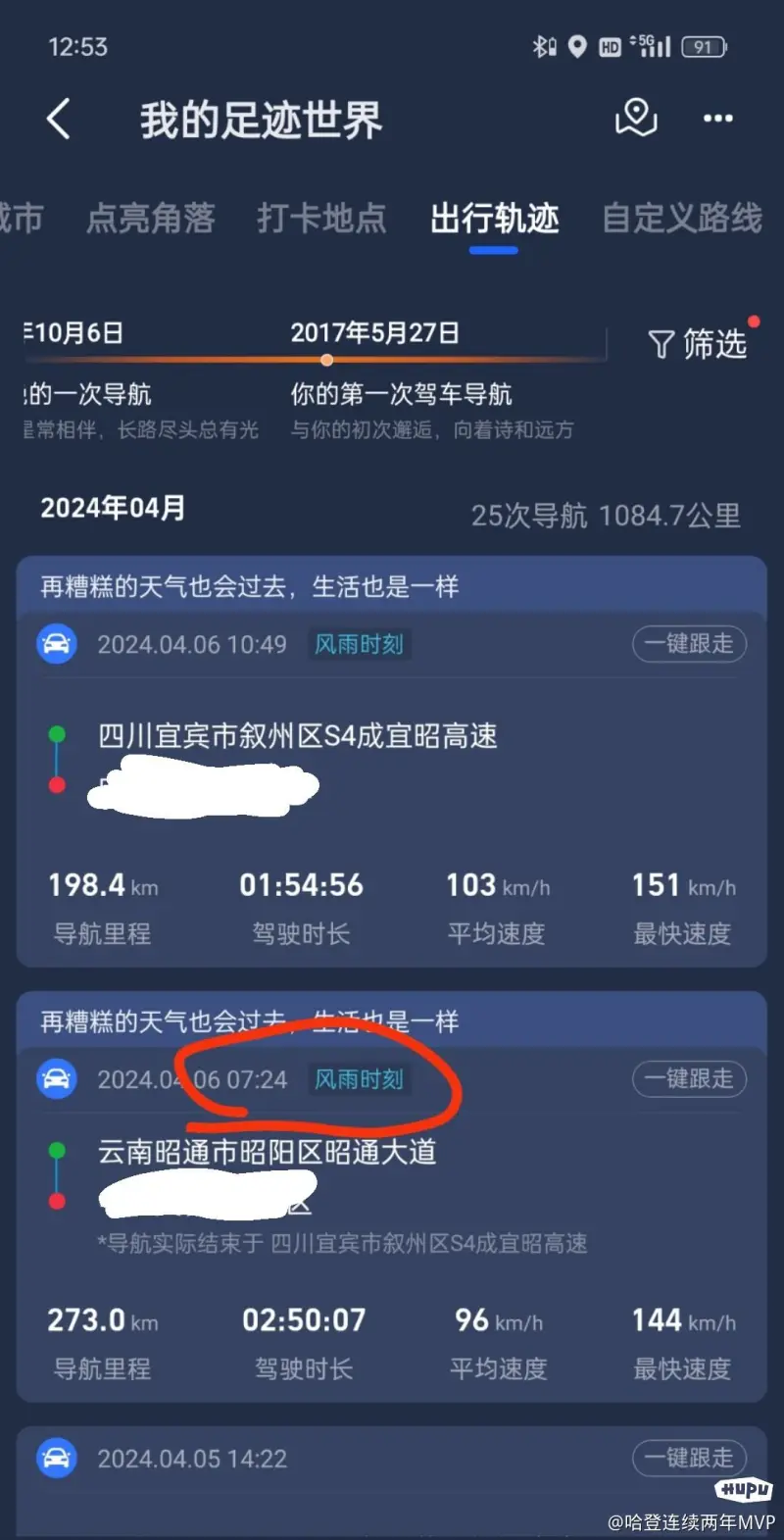Tap 一键跟走 for the 07:24 trip
The width and height of the screenshot is (784, 1540).
pos(689,1079)
